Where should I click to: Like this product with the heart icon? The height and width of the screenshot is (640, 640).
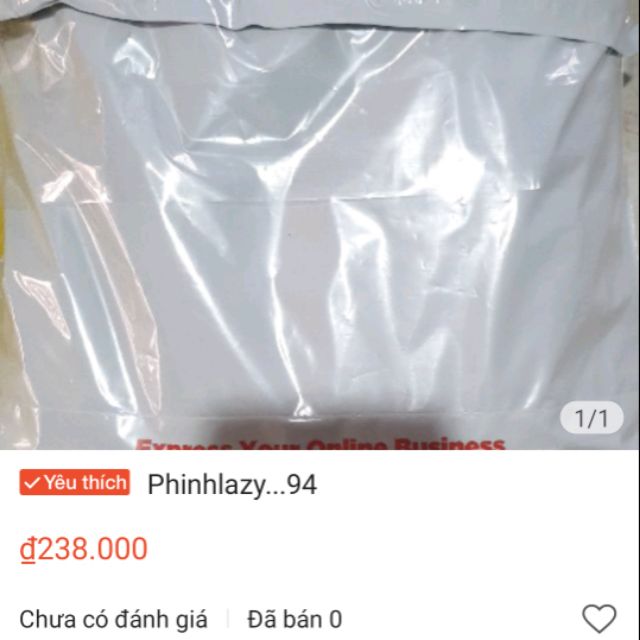coord(599,619)
